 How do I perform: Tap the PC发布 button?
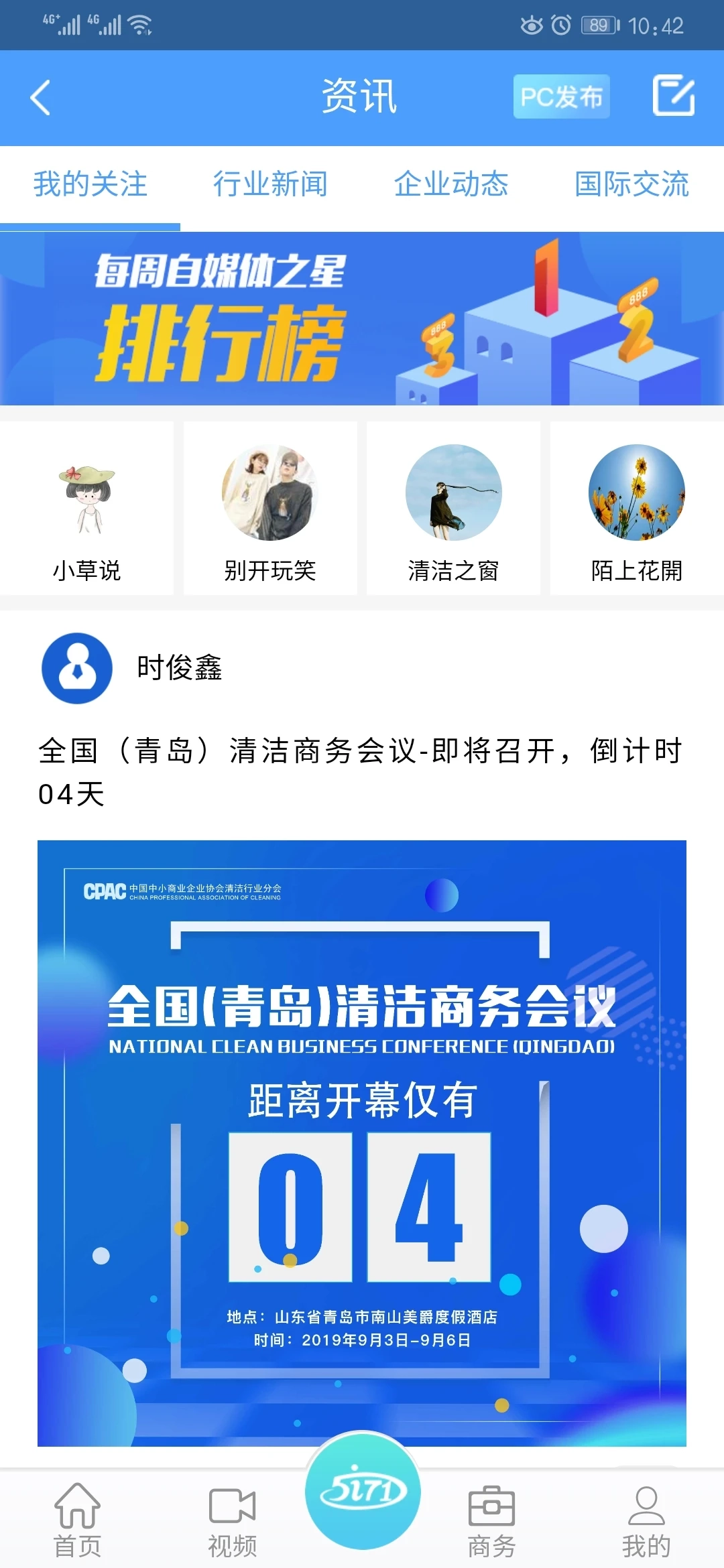[x=560, y=96]
